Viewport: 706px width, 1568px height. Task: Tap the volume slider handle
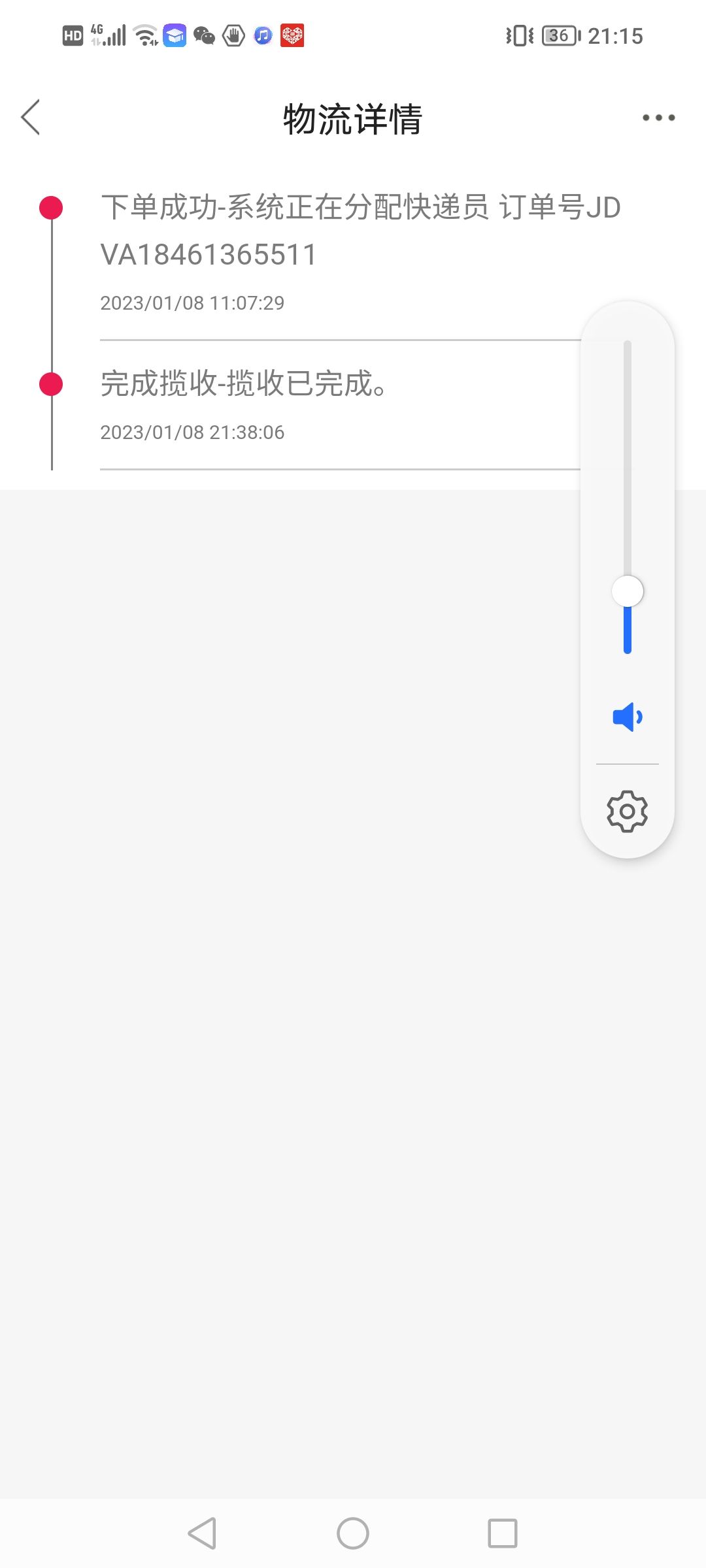(628, 591)
